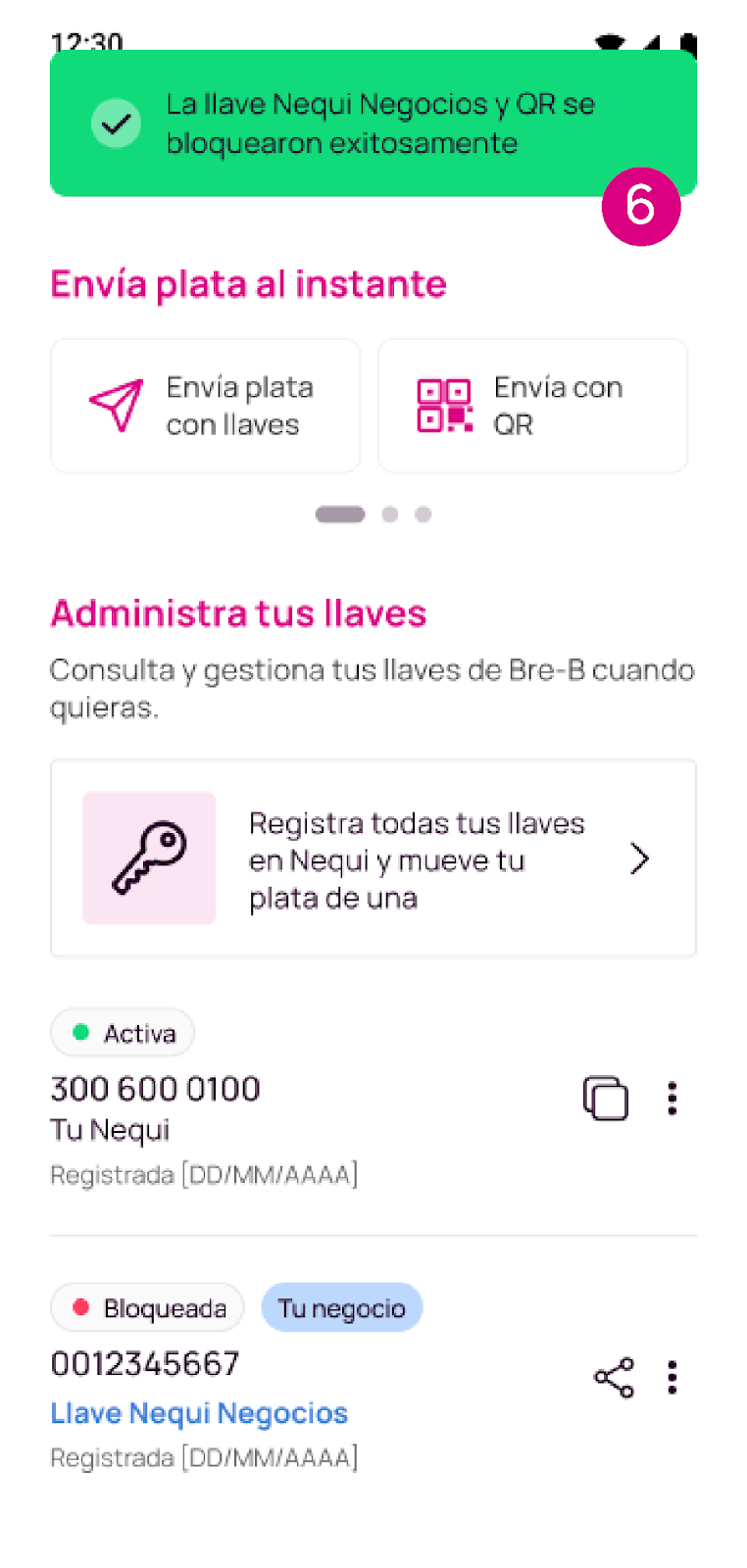Viewport: 747px width, 1568px height.
Task: Open options for the Bloqueada key
Action: click(672, 1376)
